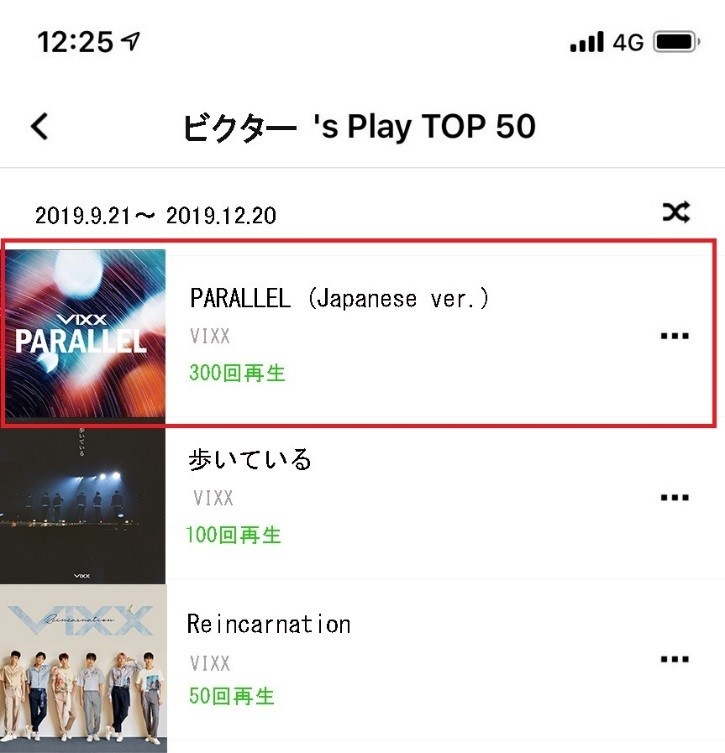Viewport: 725px width, 753px height.
Task: Tap the back arrow to leave chart
Action: click(x=38, y=126)
